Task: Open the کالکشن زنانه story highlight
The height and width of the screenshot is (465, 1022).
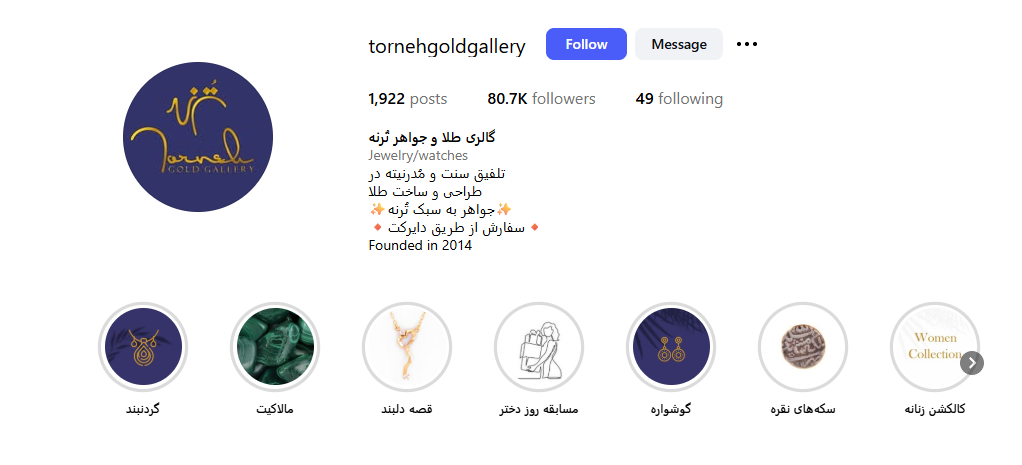Action: [x=930, y=347]
